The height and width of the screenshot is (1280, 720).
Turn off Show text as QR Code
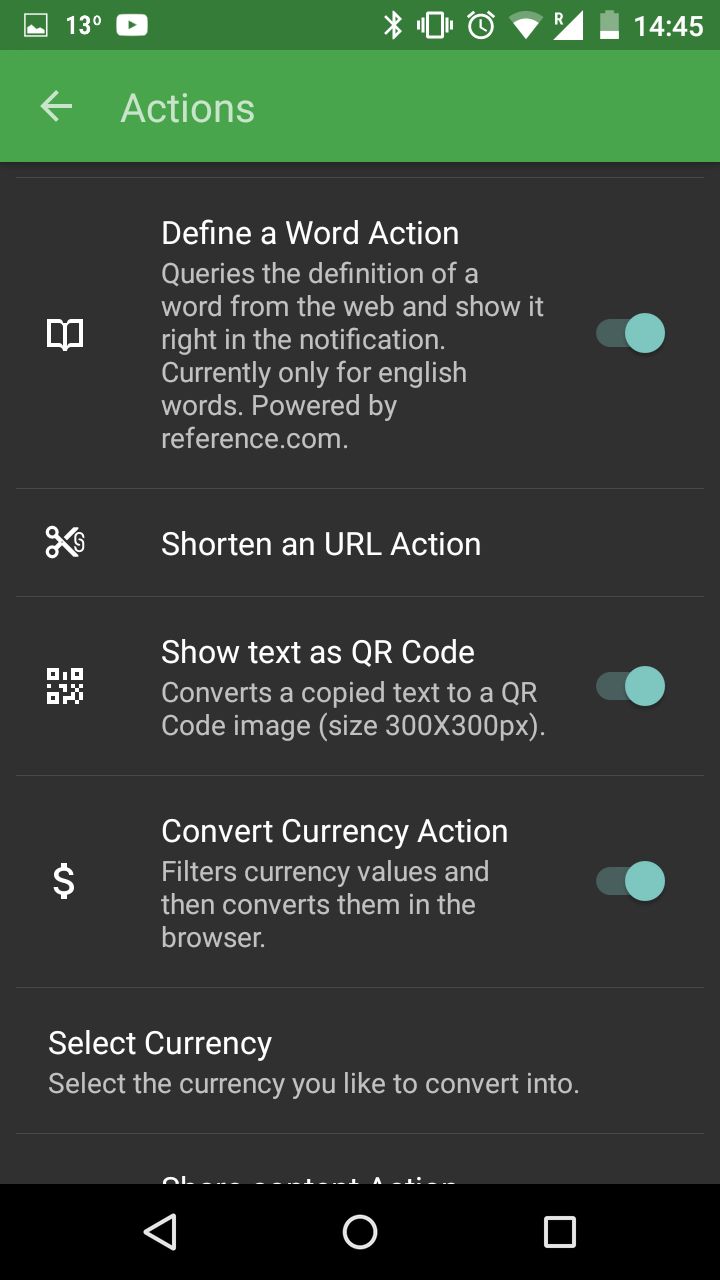[x=631, y=686]
